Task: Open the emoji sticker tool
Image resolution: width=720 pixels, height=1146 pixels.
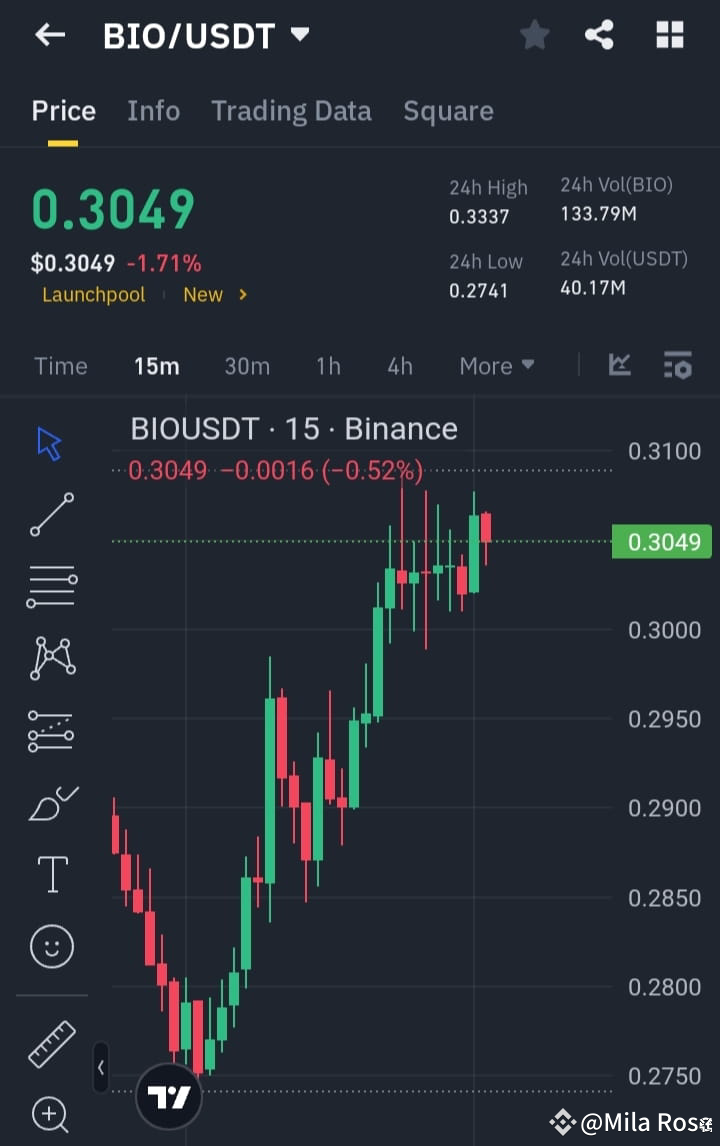Action: 50,946
